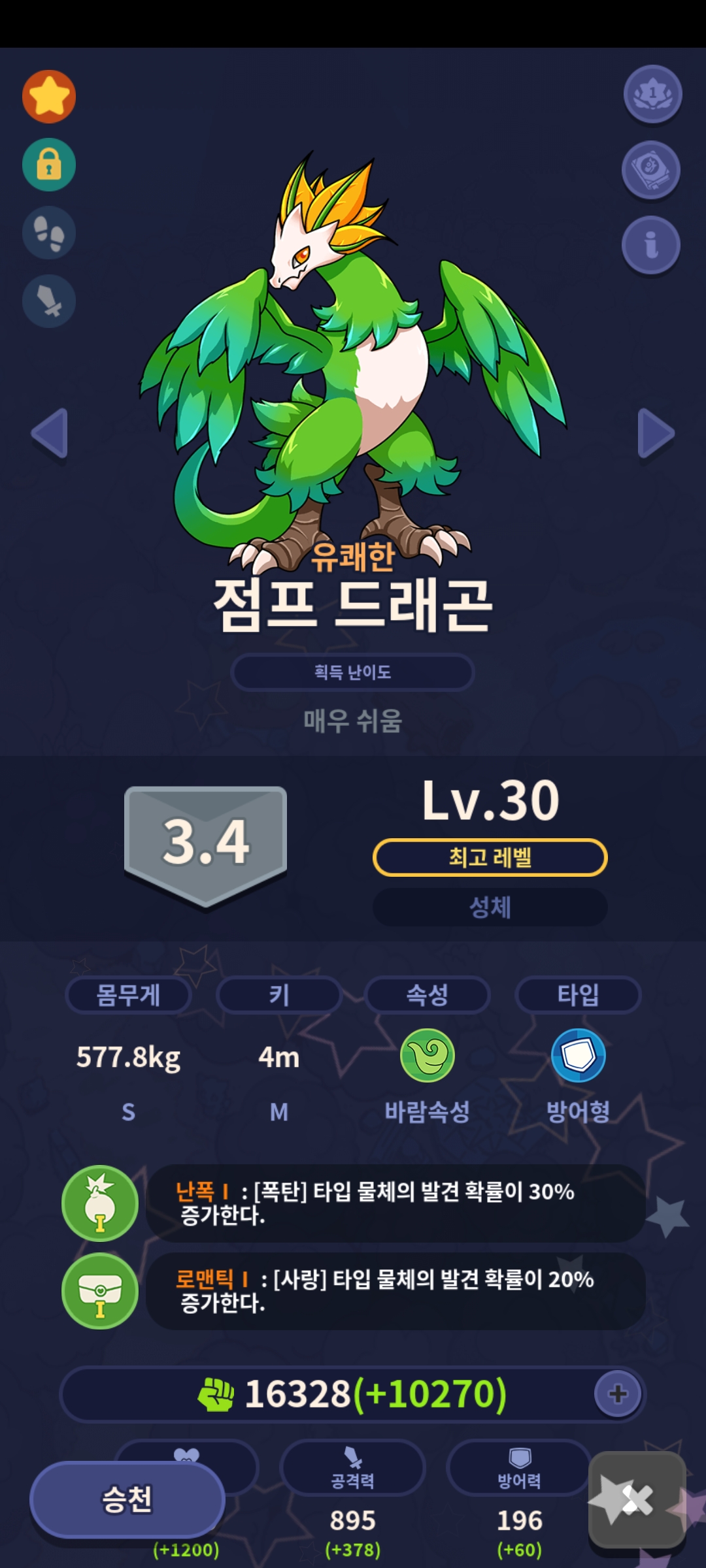The image size is (706, 1568).
Task: Tap the green lock icon
Action: click(x=49, y=165)
